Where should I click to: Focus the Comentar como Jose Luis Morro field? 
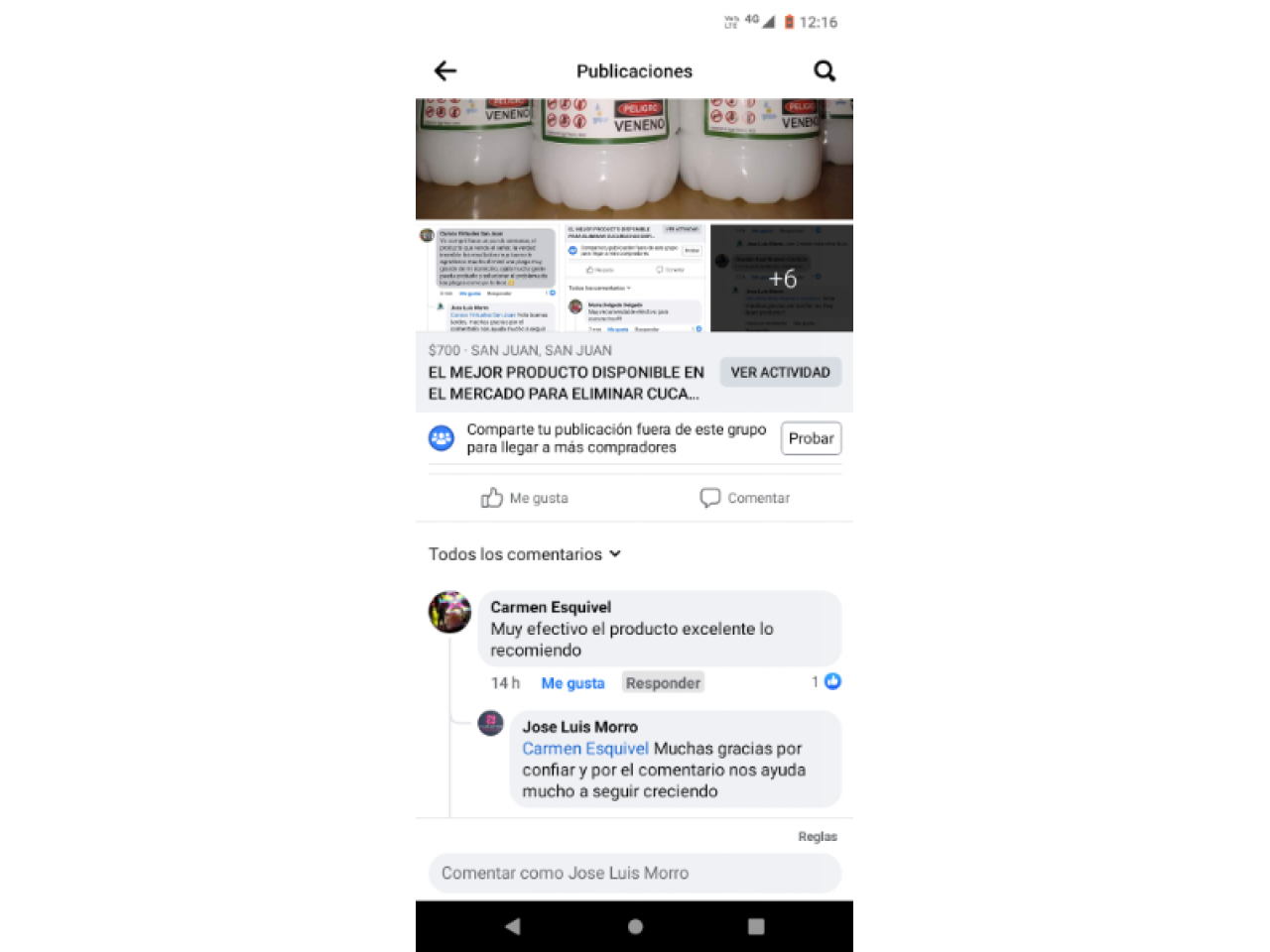[x=635, y=874]
